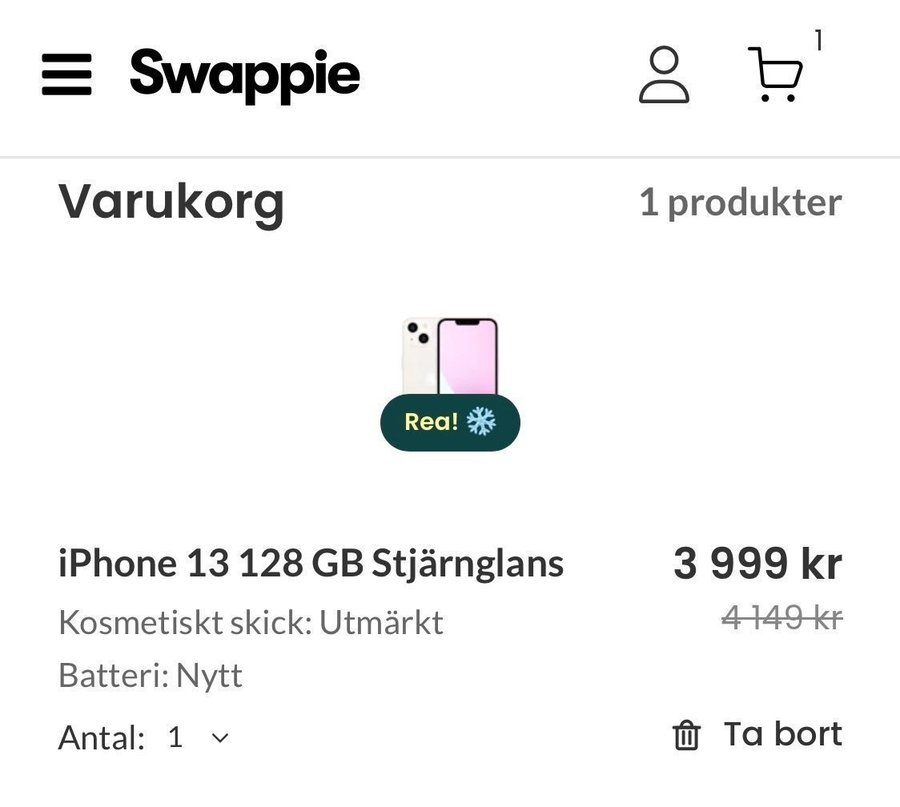Open the hamburger menu
Image resolution: width=900 pixels, height=807 pixels.
pyautogui.click(x=66, y=75)
